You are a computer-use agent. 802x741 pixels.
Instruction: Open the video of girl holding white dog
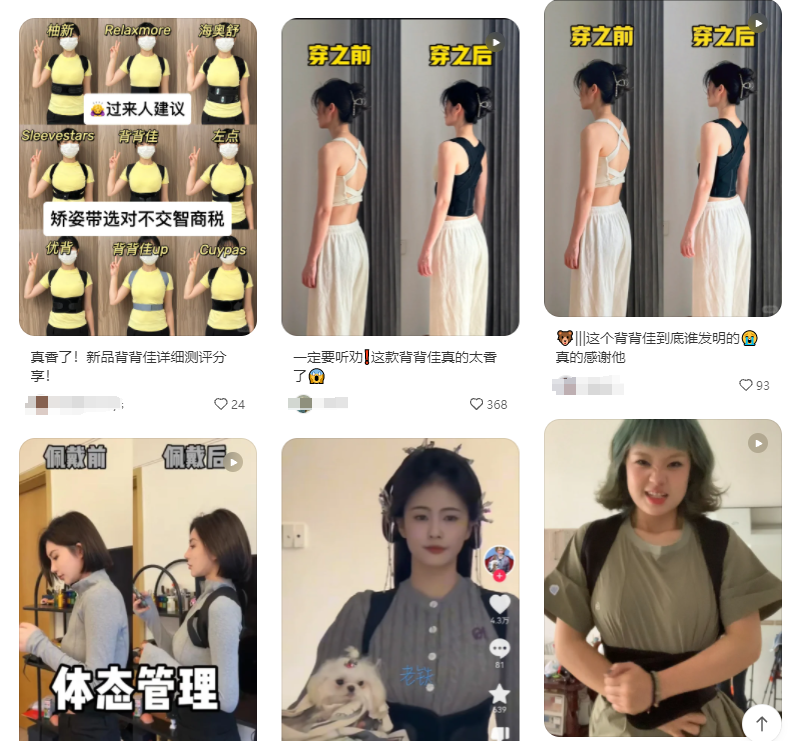click(400, 588)
